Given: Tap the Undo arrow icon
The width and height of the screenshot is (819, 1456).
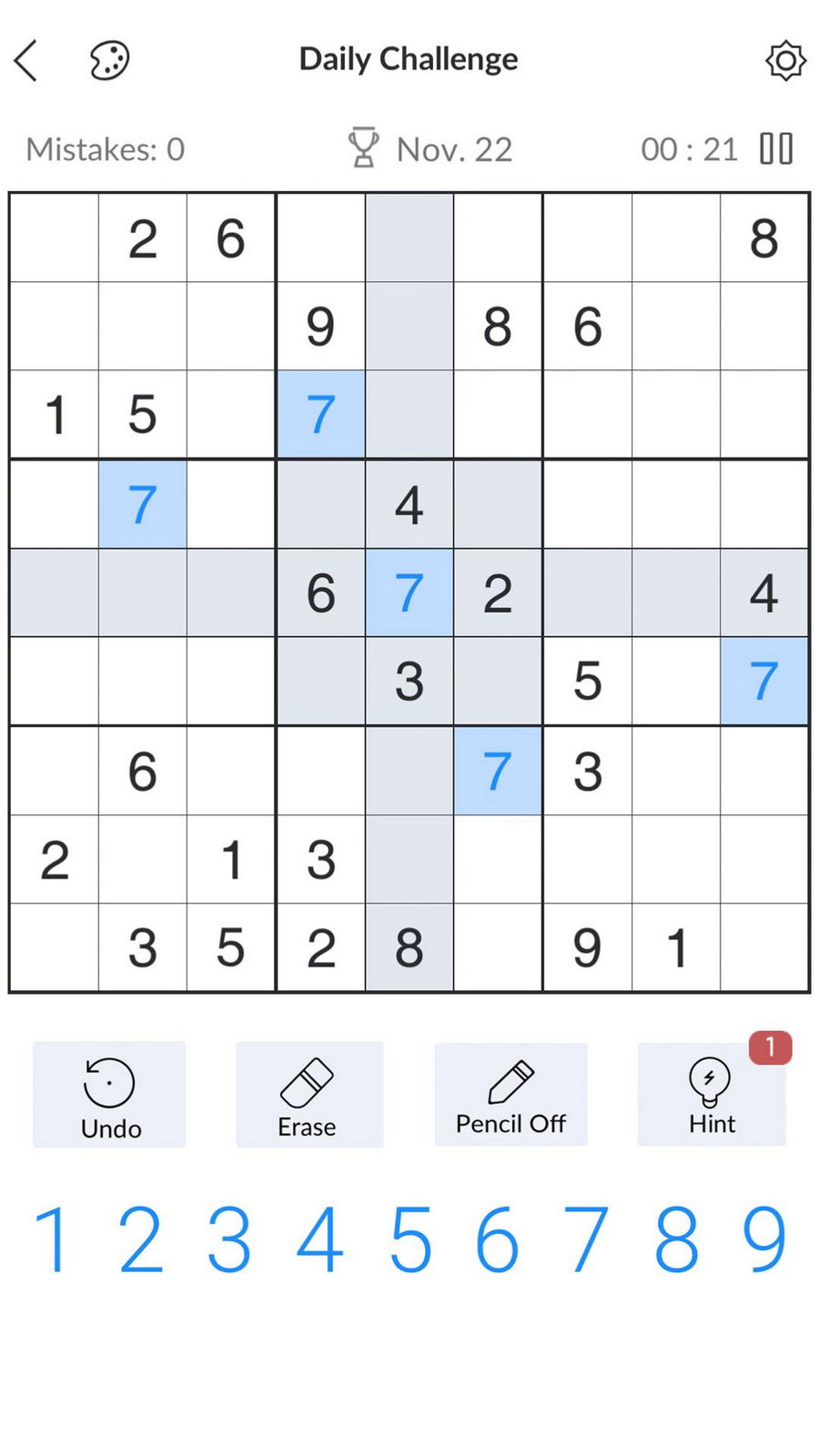Looking at the screenshot, I should click(x=108, y=1083).
